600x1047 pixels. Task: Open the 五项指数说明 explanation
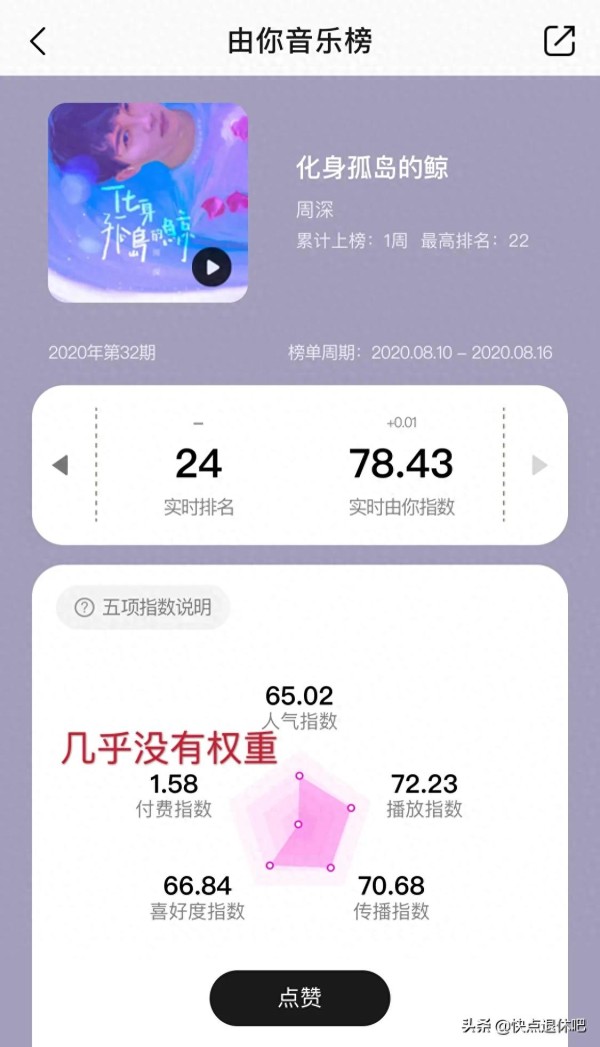click(143, 607)
